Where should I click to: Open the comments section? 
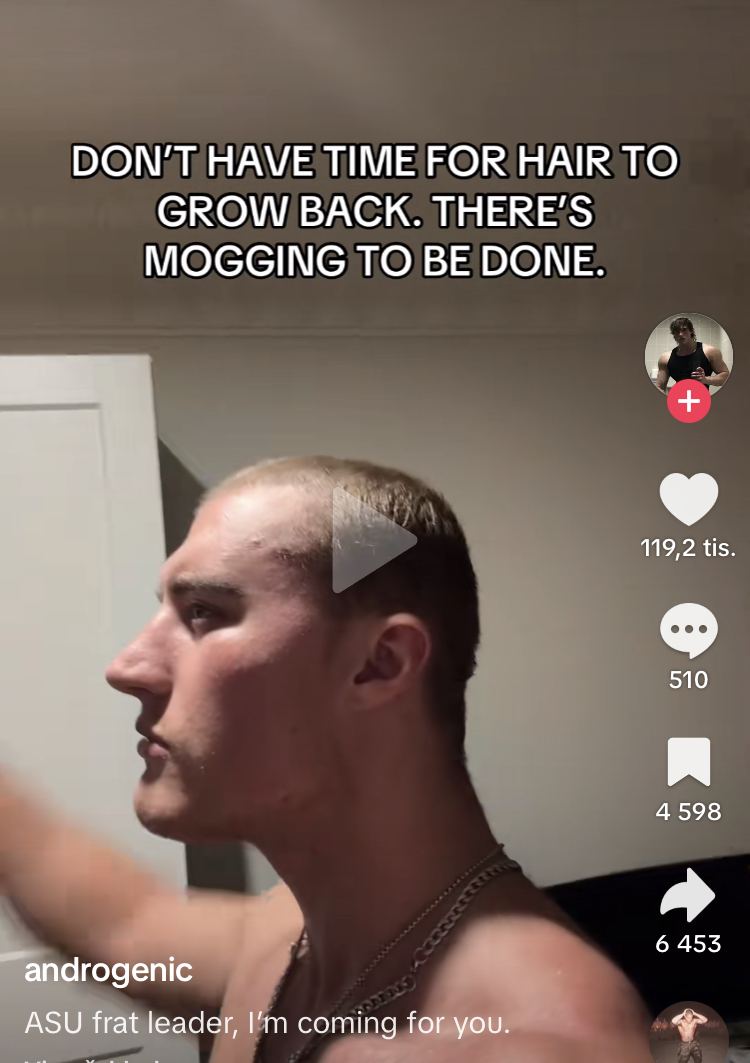point(688,632)
